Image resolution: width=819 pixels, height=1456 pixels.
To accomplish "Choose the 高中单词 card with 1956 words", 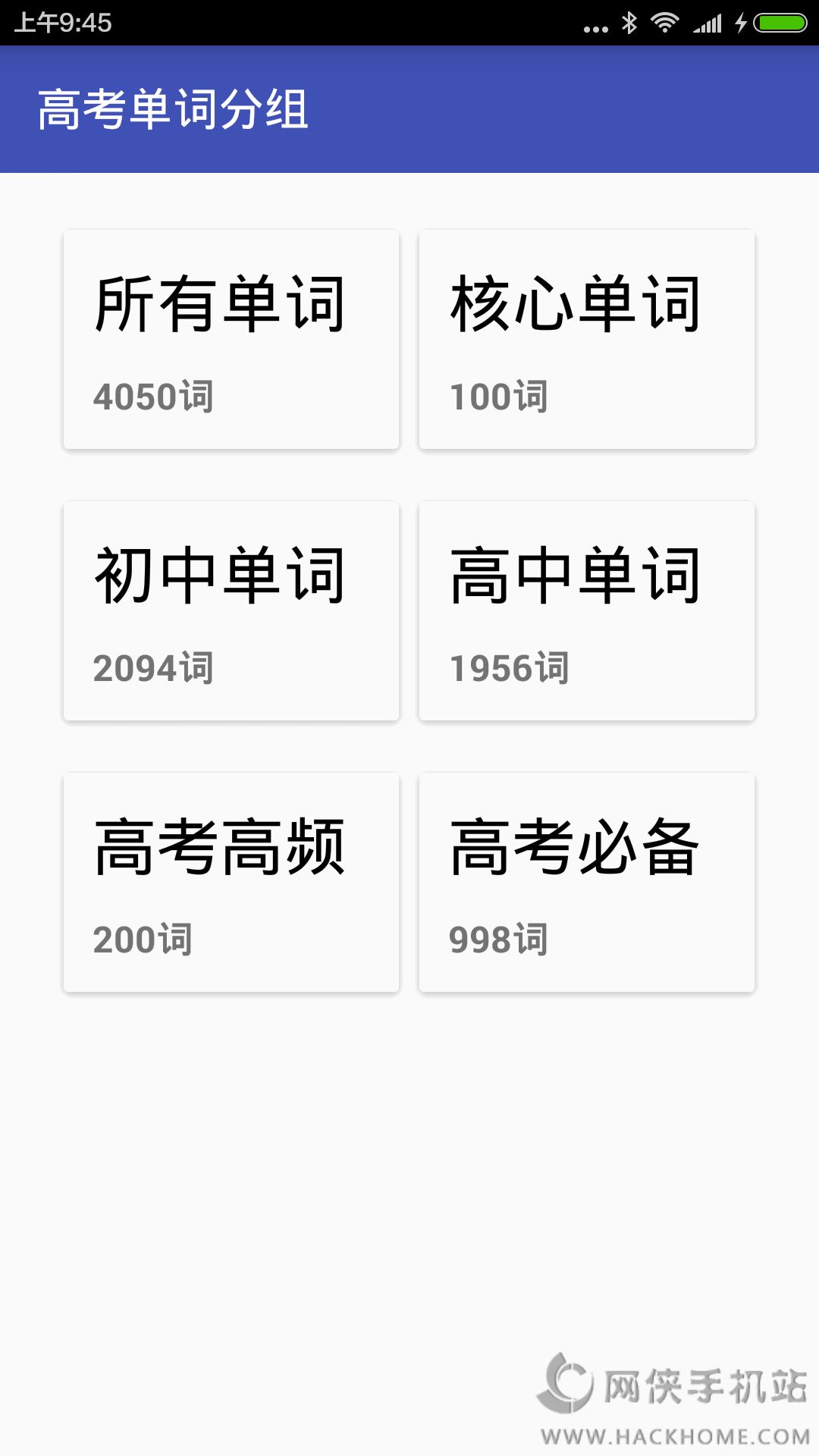I will click(x=587, y=610).
